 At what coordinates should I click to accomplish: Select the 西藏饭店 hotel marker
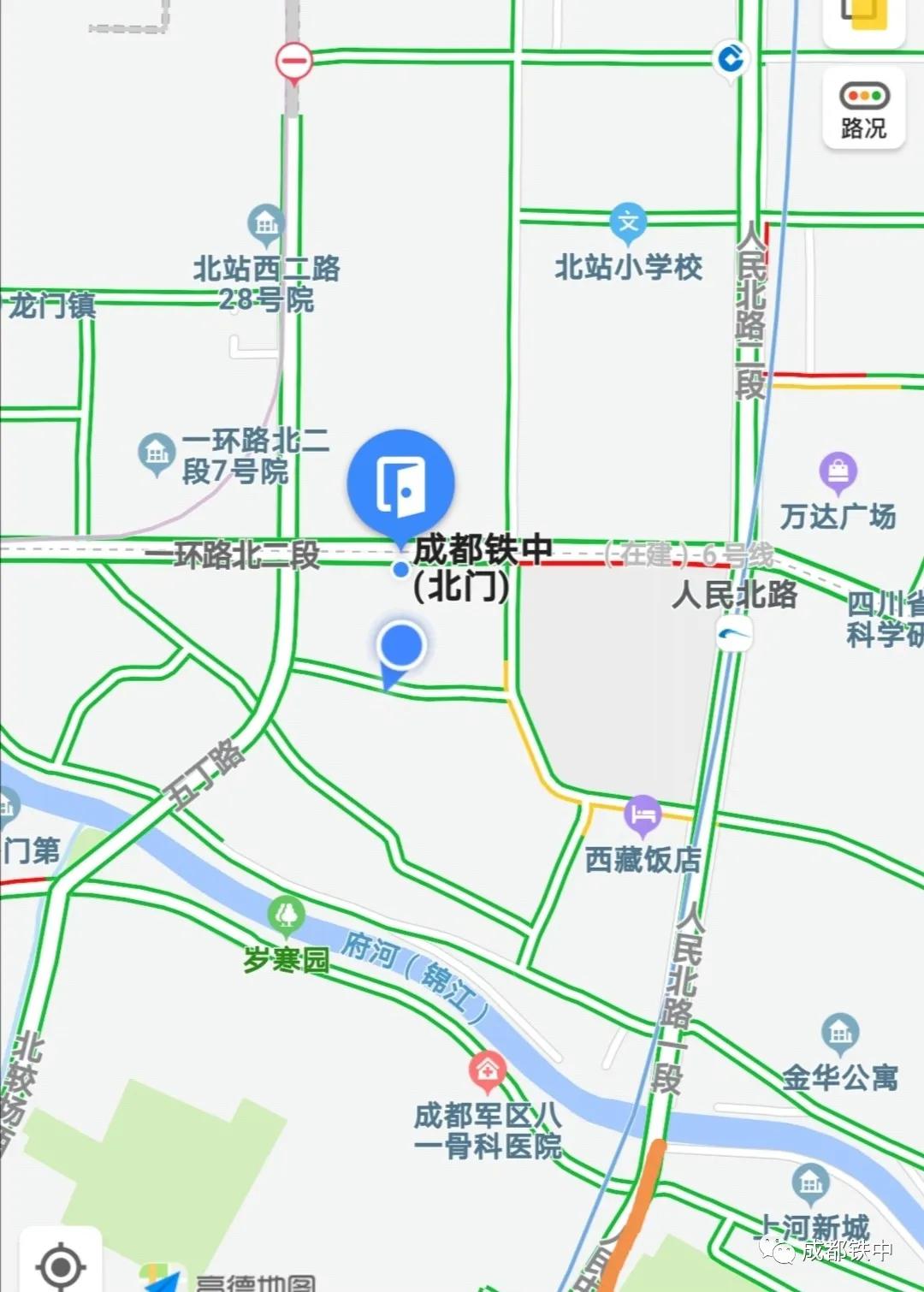tap(643, 815)
